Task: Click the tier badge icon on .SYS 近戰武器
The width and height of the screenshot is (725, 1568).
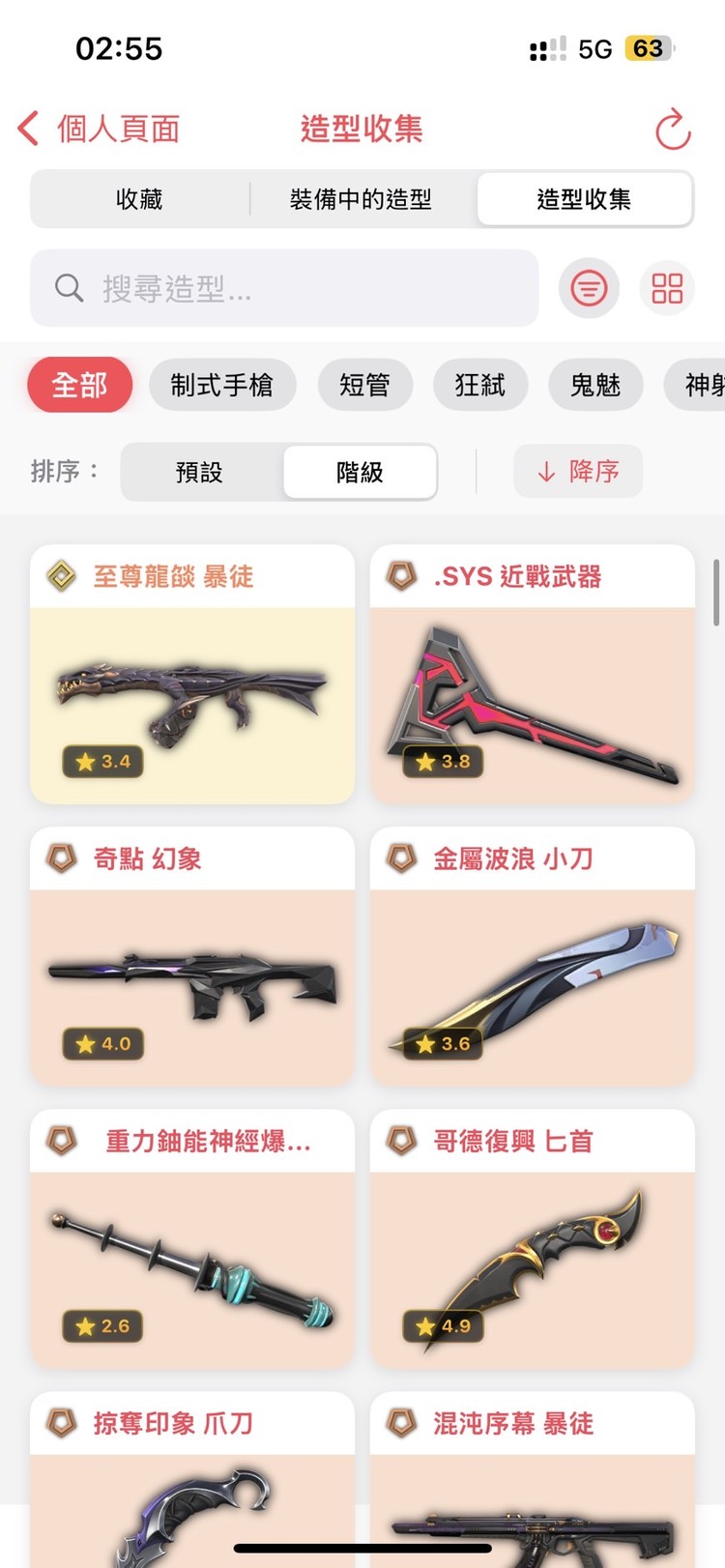Action: tap(400, 575)
